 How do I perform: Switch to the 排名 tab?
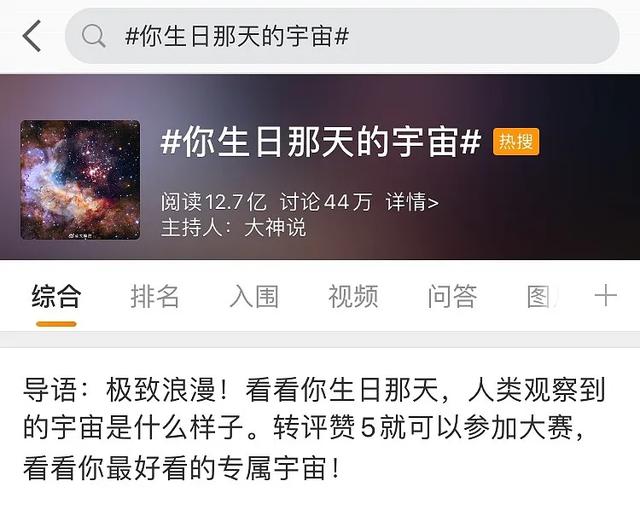point(155,296)
